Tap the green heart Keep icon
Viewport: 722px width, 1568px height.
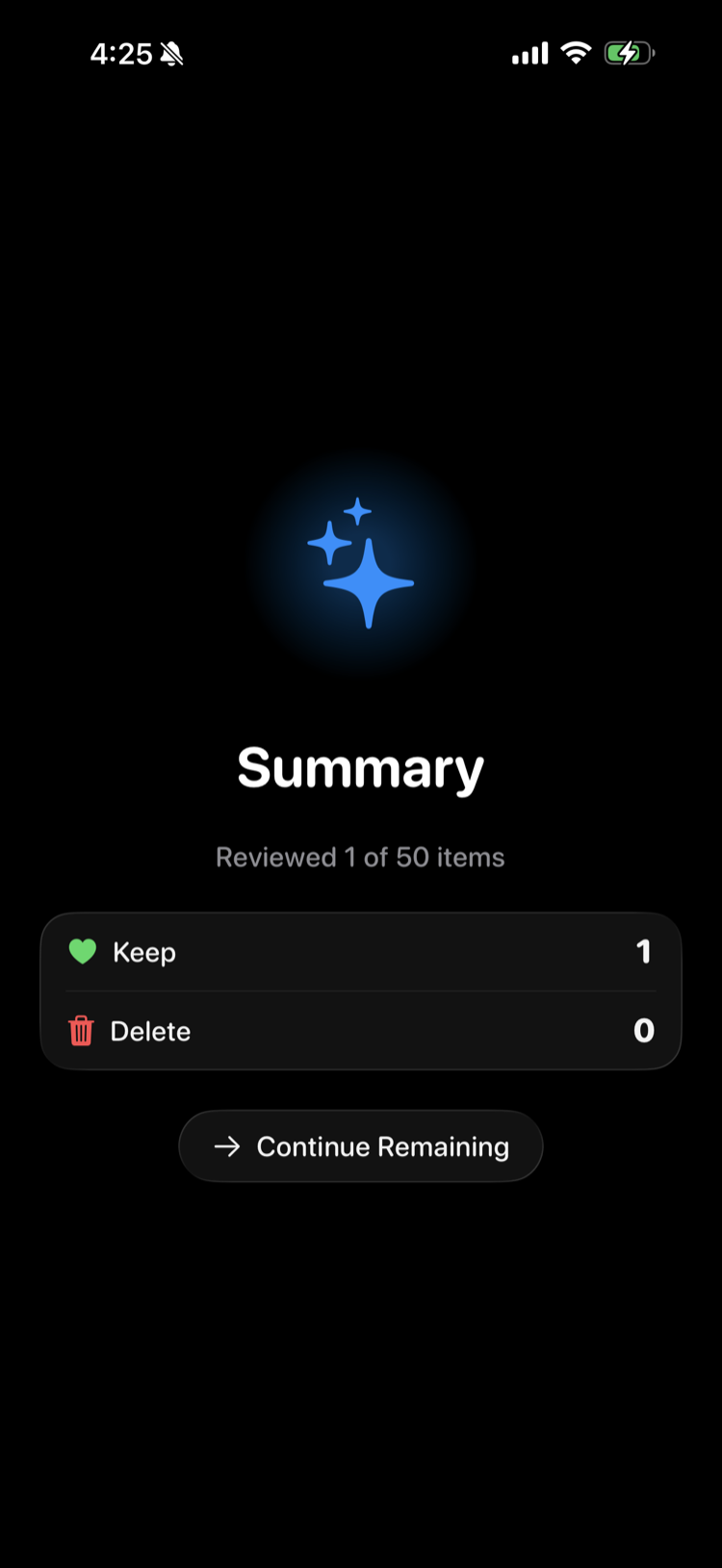point(83,951)
